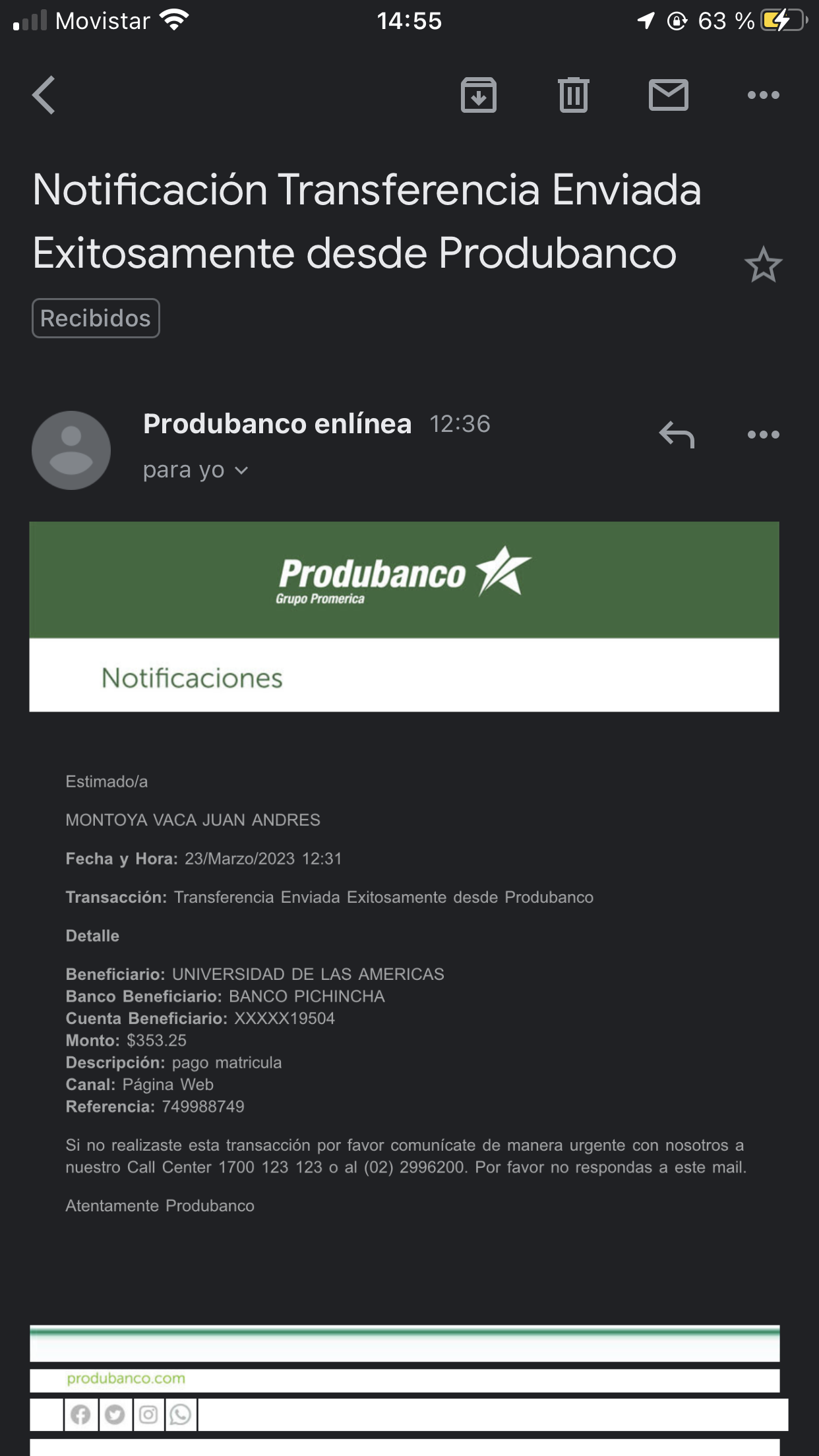This screenshot has height=1456, width=819.
Task: Open the top overflow menu
Action: 763,95
